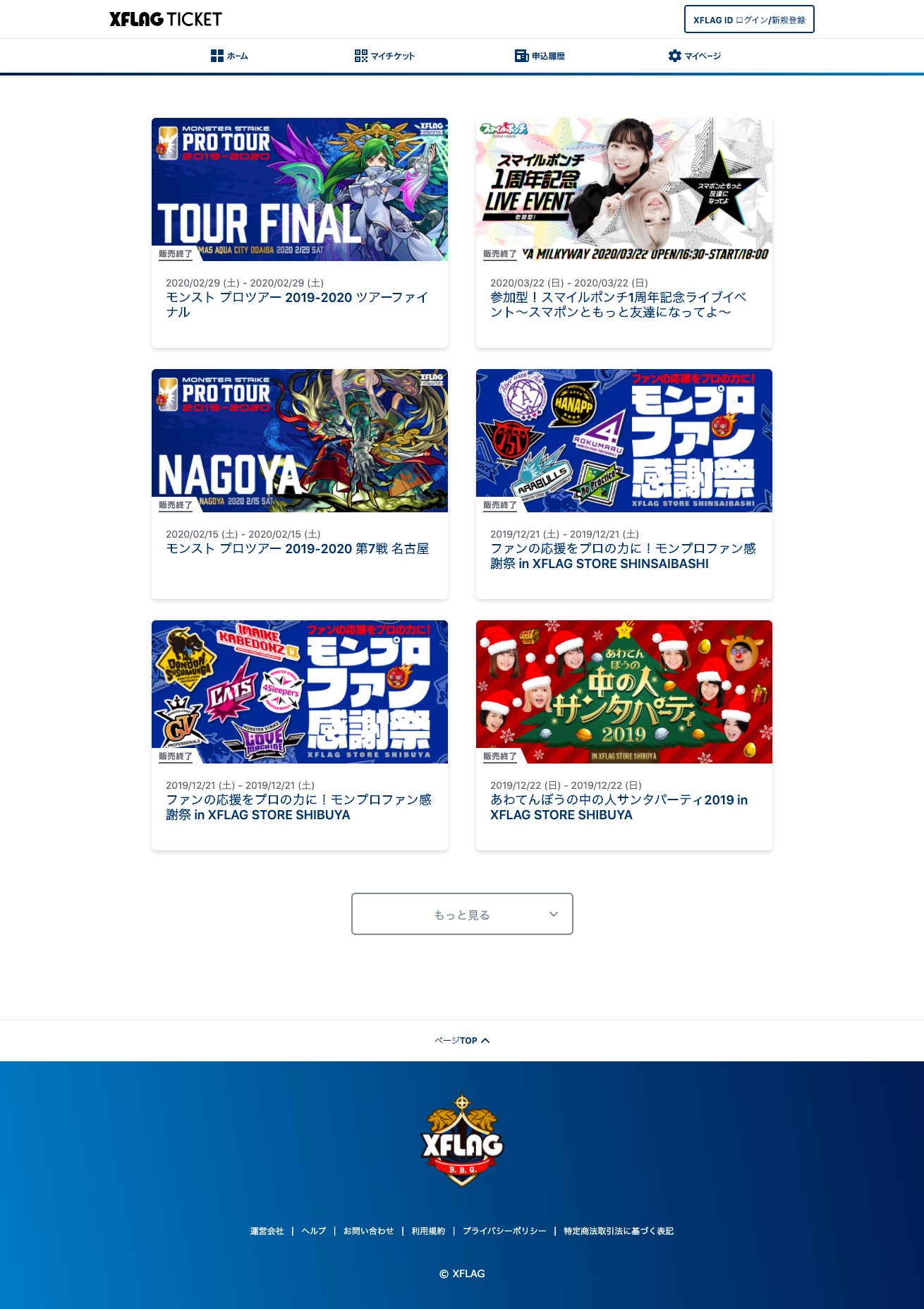View プロツアー 第7戦 名古屋 event
The height and width of the screenshot is (1309, 924).
click(x=299, y=483)
